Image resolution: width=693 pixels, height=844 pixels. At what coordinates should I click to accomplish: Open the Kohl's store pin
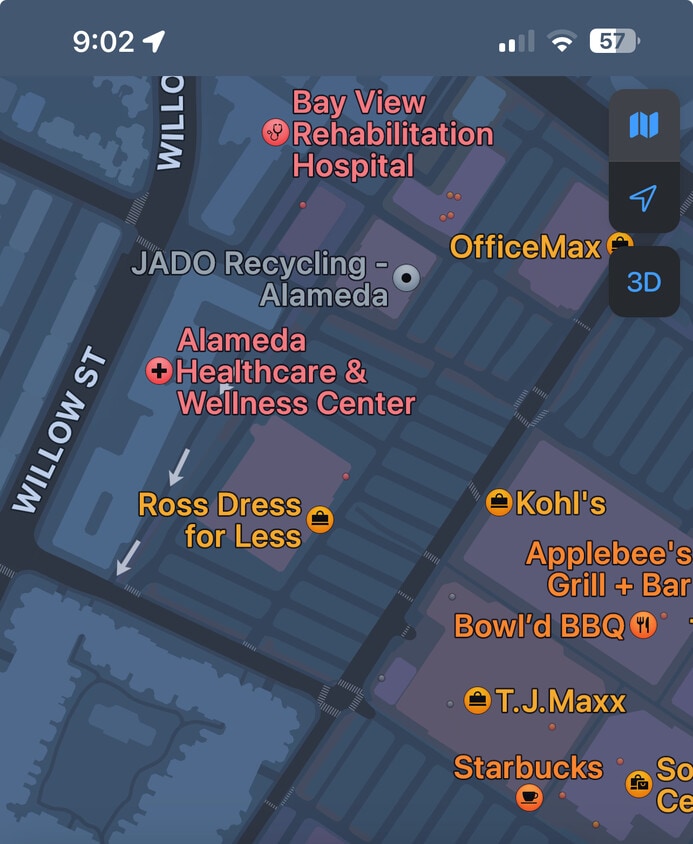(499, 502)
